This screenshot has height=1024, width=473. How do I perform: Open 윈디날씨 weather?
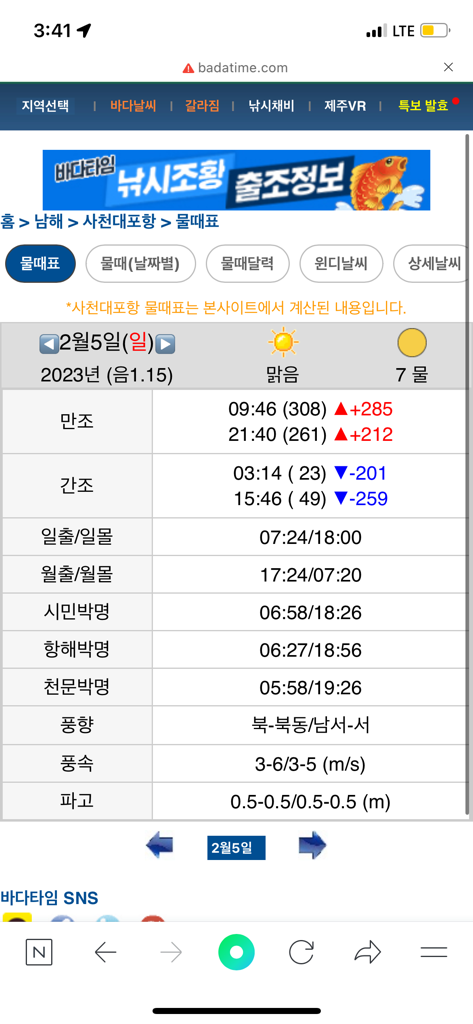(342, 264)
